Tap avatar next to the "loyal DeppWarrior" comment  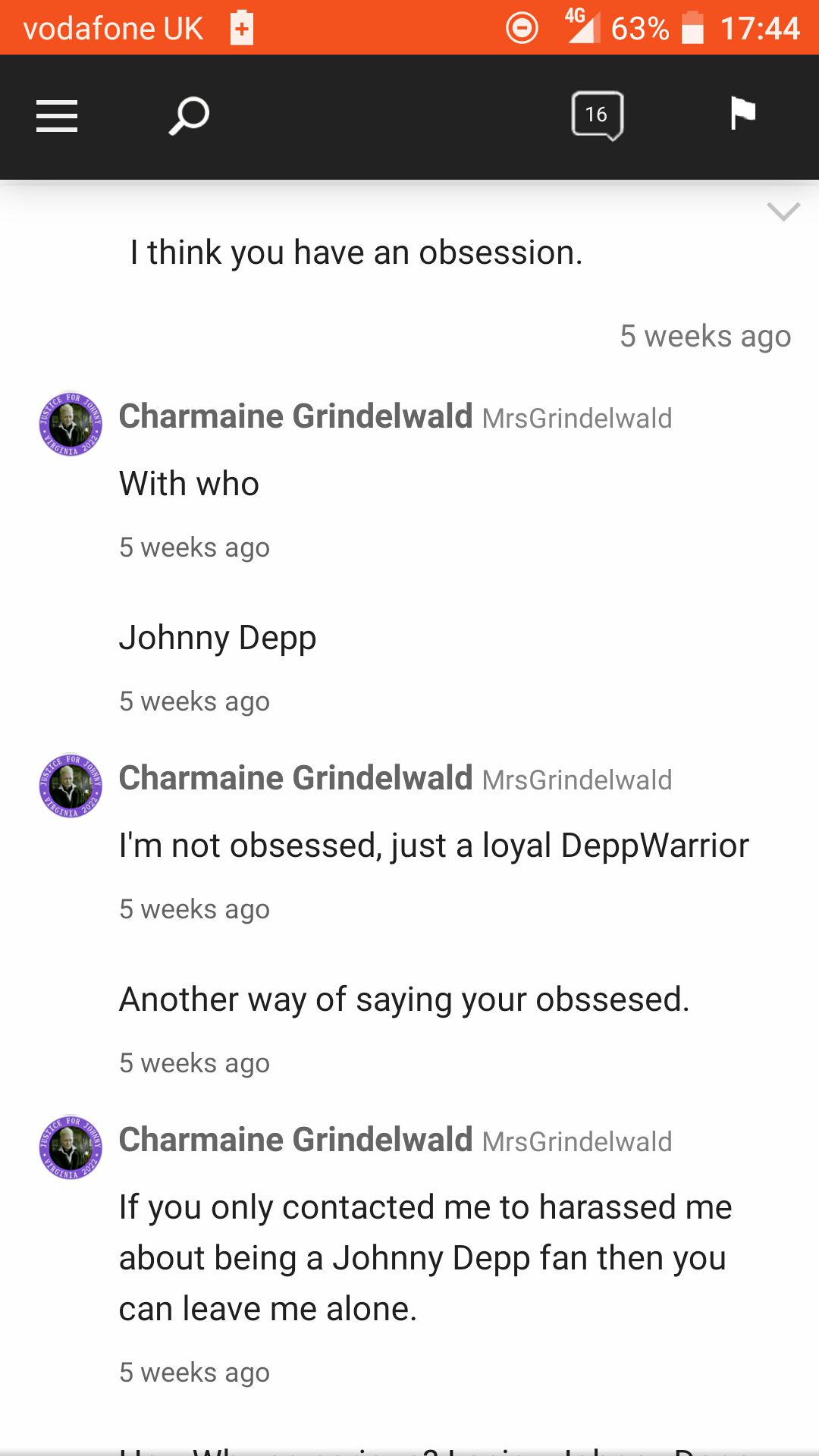point(71,786)
